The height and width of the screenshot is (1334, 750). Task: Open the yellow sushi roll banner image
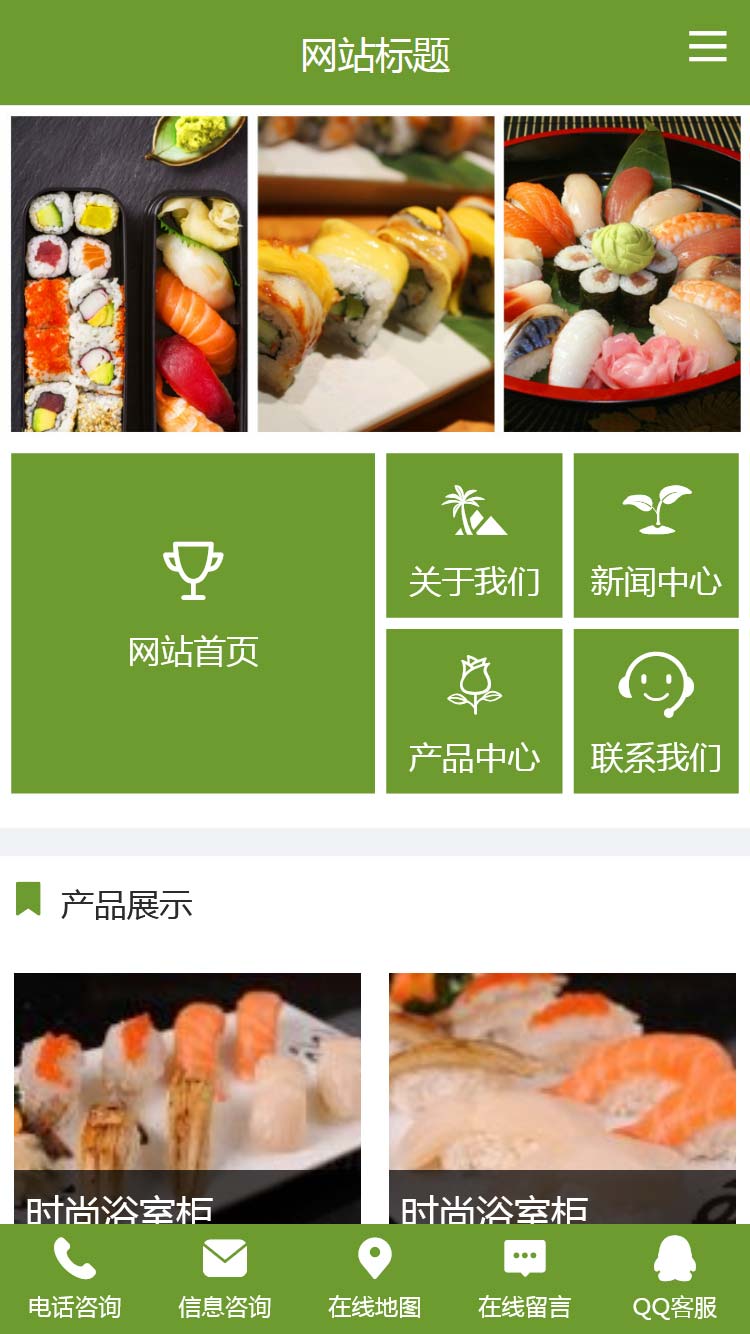click(x=376, y=274)
